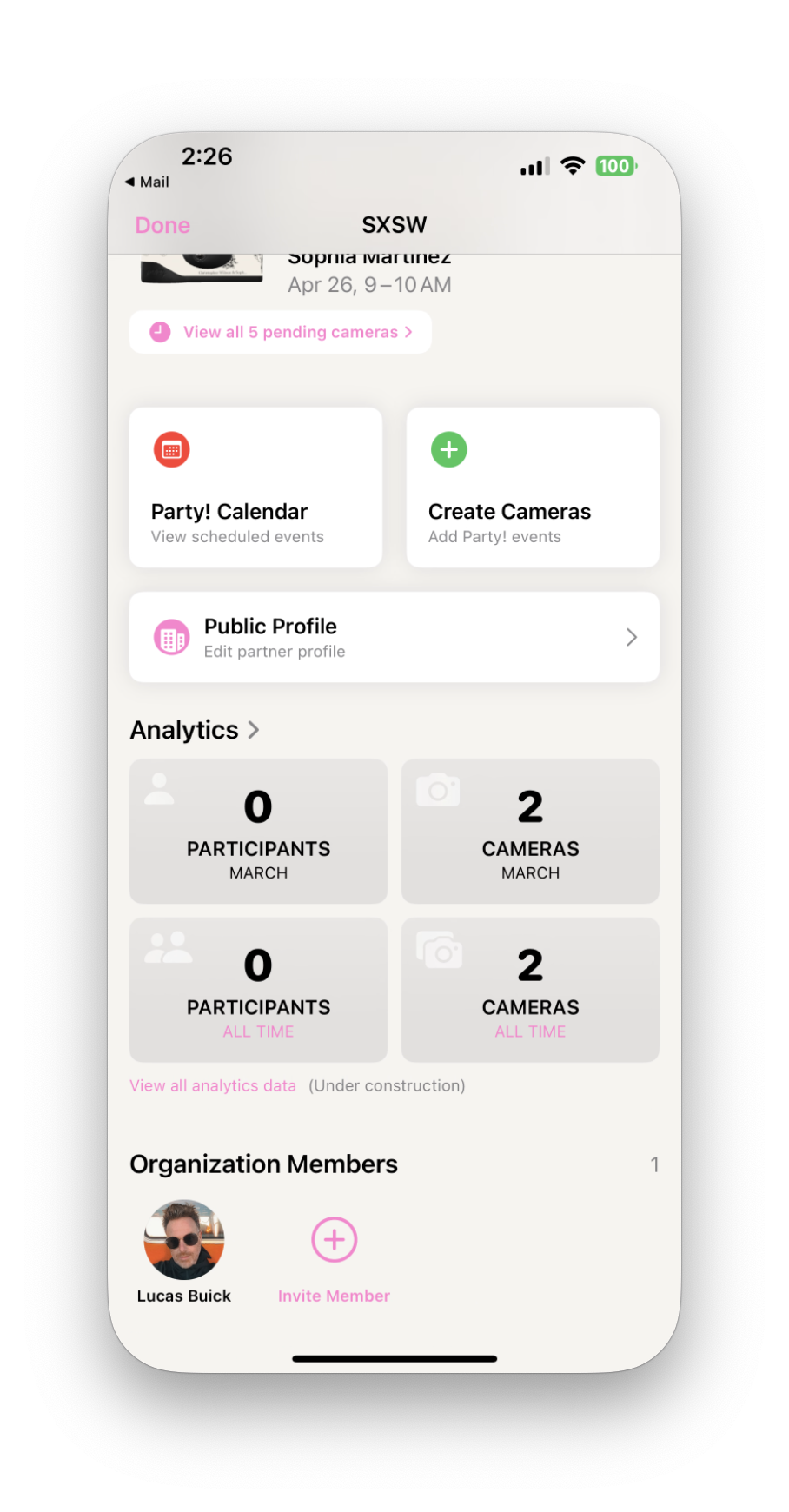Viewport: 789px width, 1512px height.
Task: View all 5 pending cameras
Action: click(281, 332)
